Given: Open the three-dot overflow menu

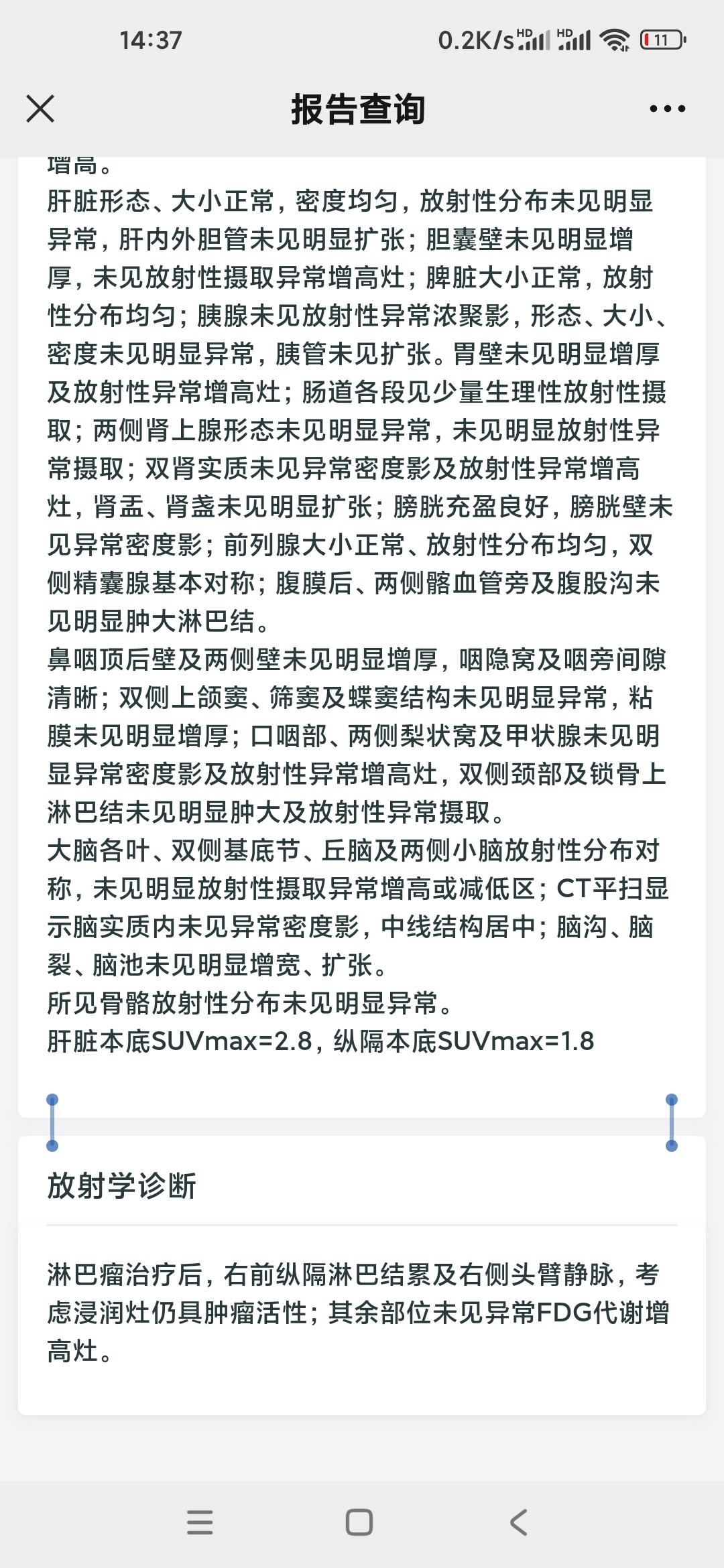Looking at the screenshot, I should click(x=668, y=109).
